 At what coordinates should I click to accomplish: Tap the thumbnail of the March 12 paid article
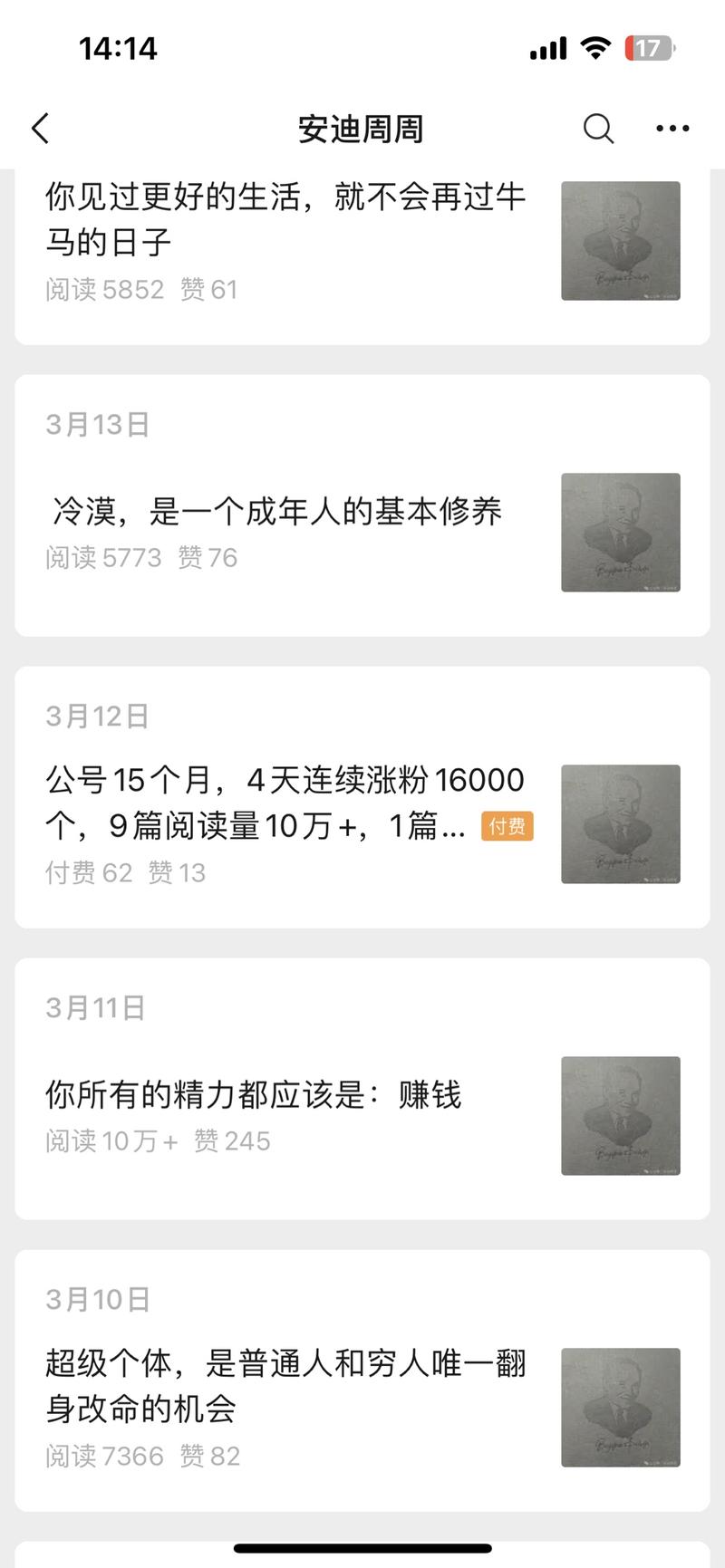click(620, 824)
